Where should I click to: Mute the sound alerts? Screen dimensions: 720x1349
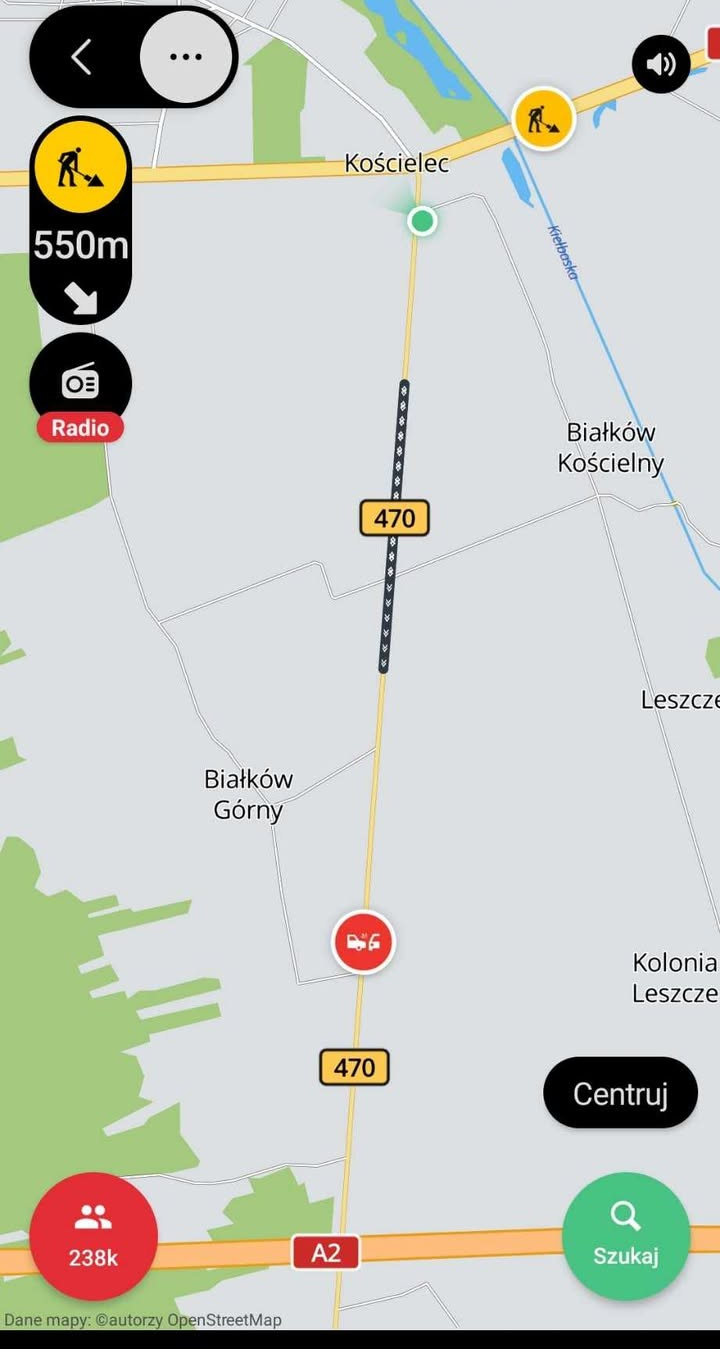(661, 65)
